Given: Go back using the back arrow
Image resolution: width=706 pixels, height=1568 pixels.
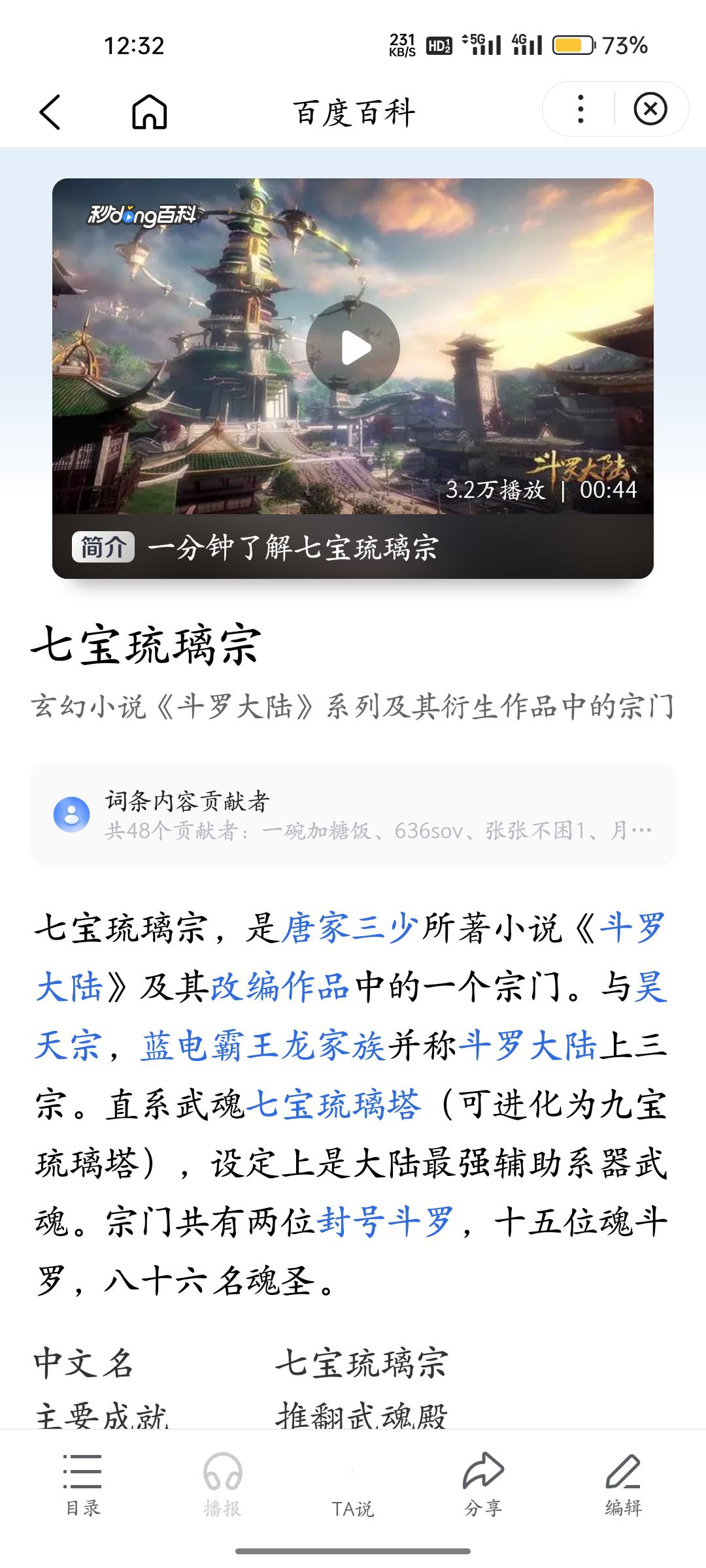Looking at the screenshot, I should [x=50, y=112].
